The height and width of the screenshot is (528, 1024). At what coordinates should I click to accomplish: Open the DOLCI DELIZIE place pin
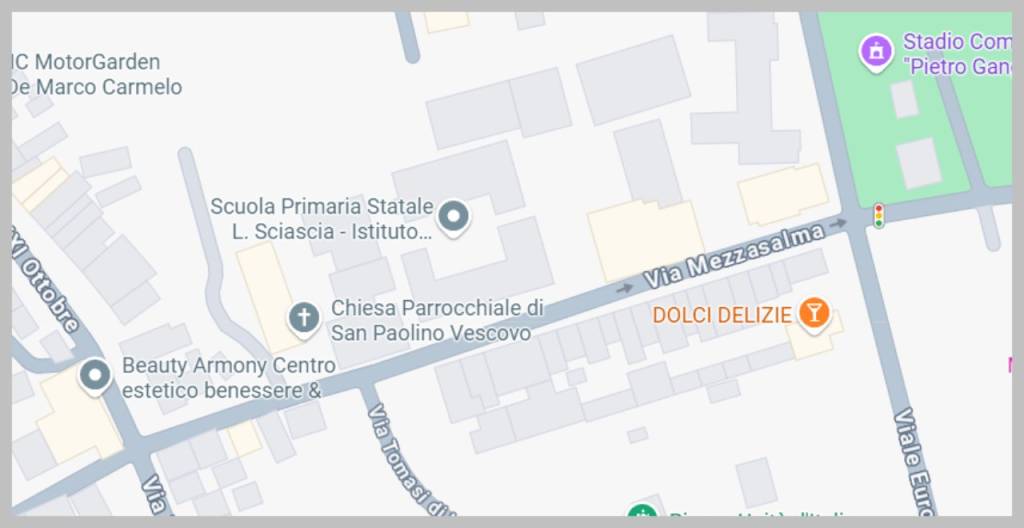pyautogui.click(x=815, y=313)
